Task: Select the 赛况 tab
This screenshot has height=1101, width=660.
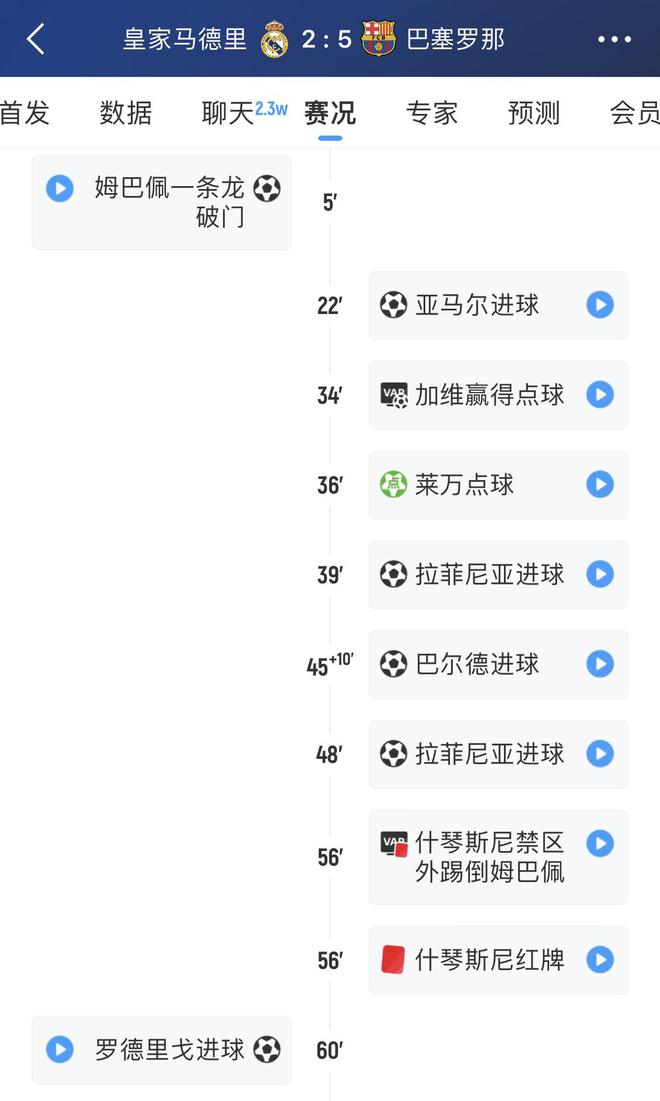Action: click(x=330, y=113)
